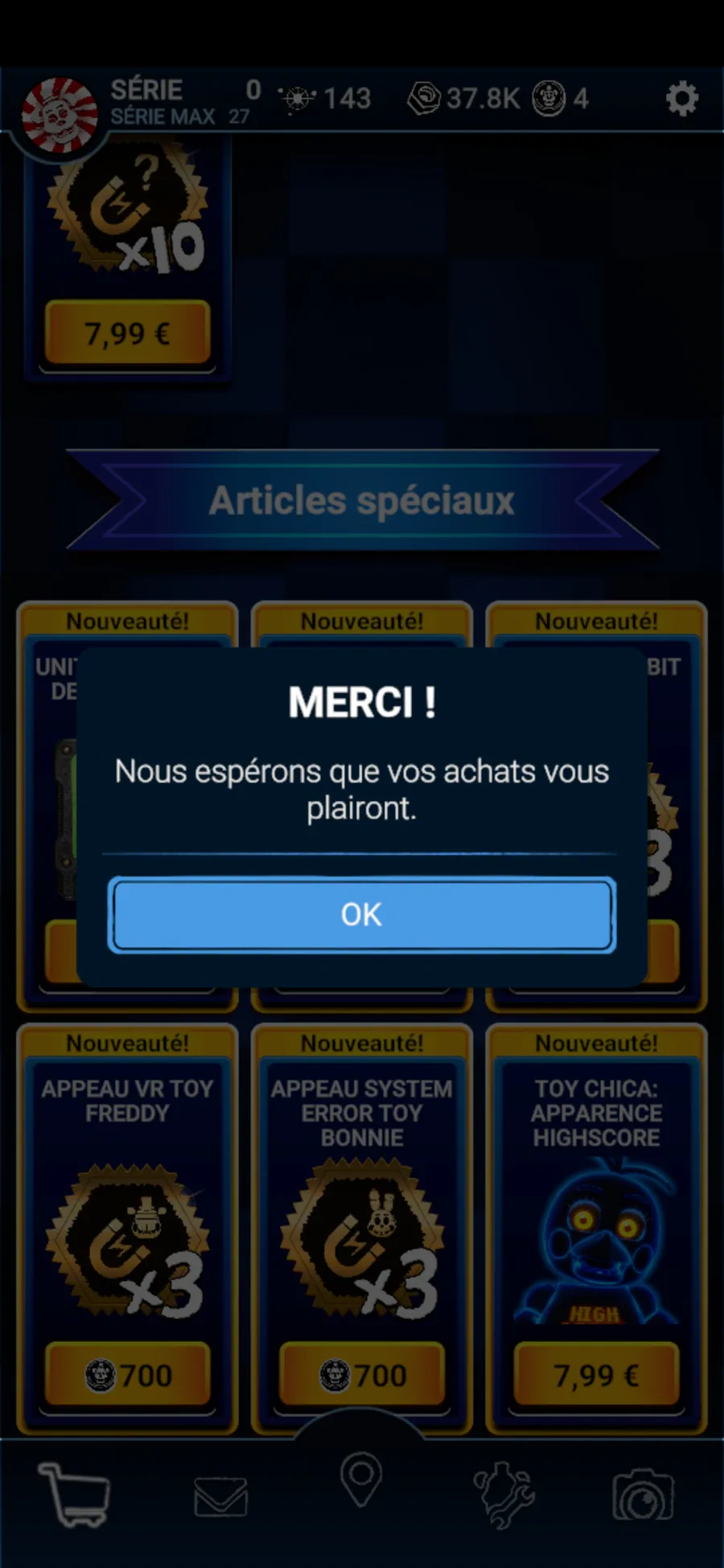Switch to the map pin tab
The width and height of the screenshot is (724, 1568).
[361, 1480]
